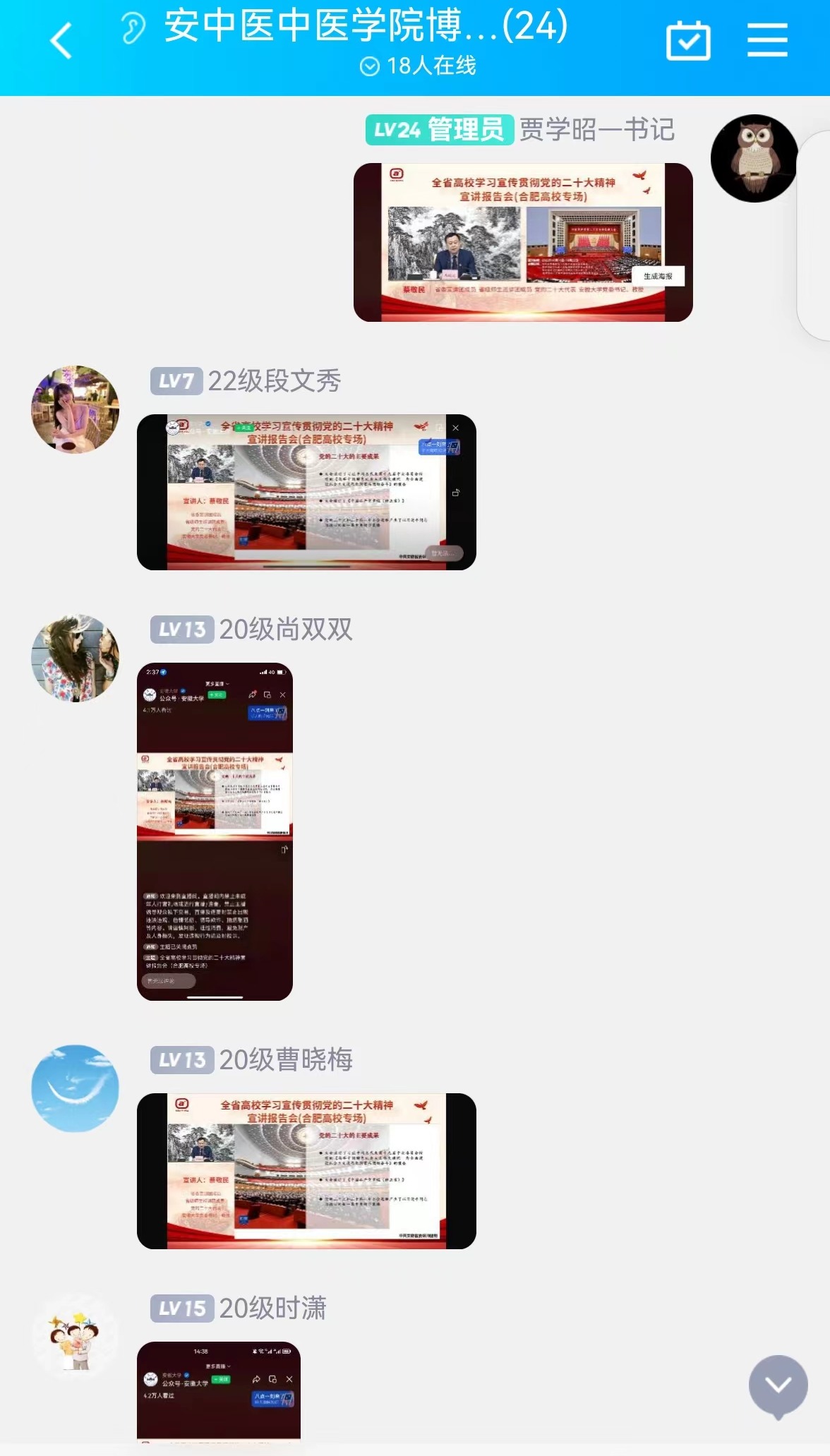The image size is (830, 1456).
Task: Jump to latest messages with down arrow
Action: coord(778,1385)
